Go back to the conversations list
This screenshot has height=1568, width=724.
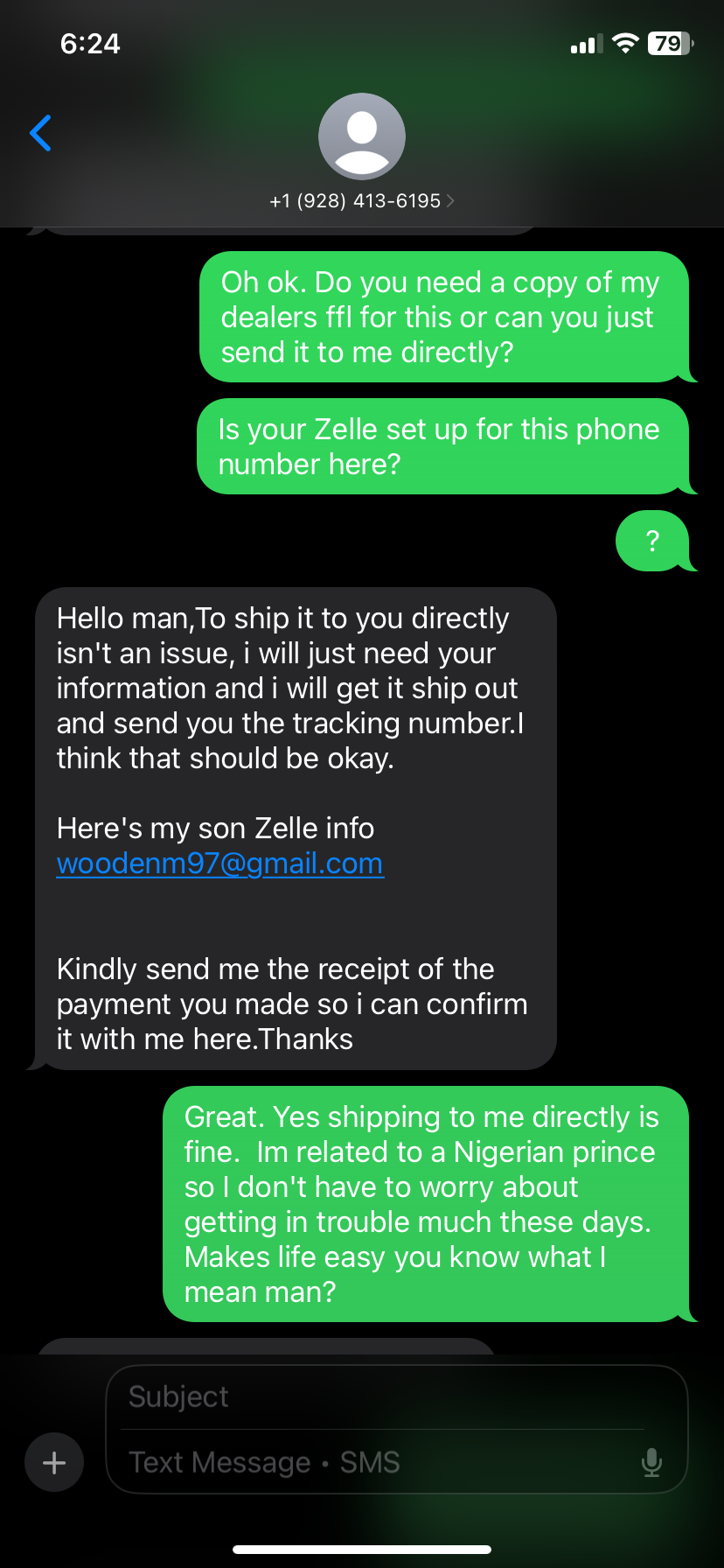pyautogui.click(x=41, y=133)
